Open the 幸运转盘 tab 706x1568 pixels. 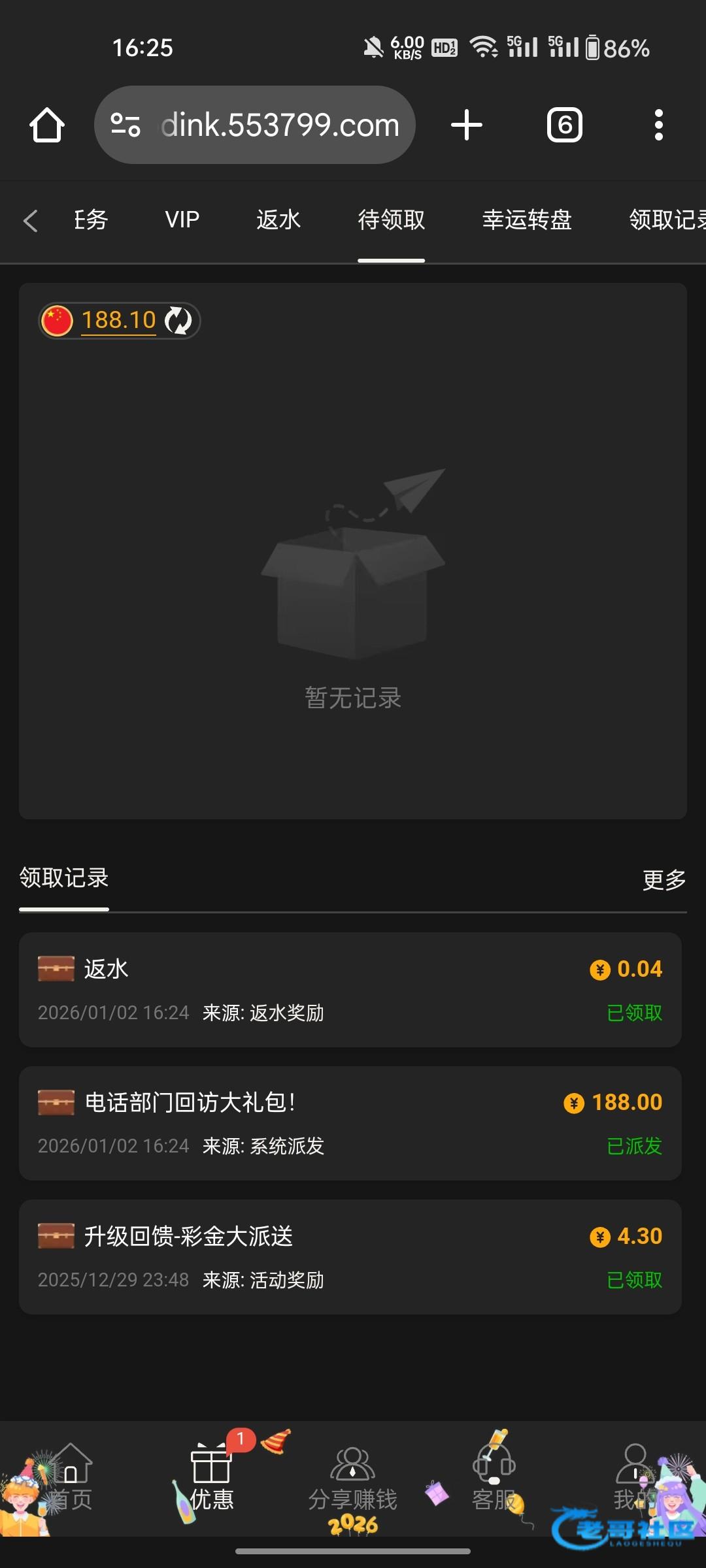tap(527, 220)
